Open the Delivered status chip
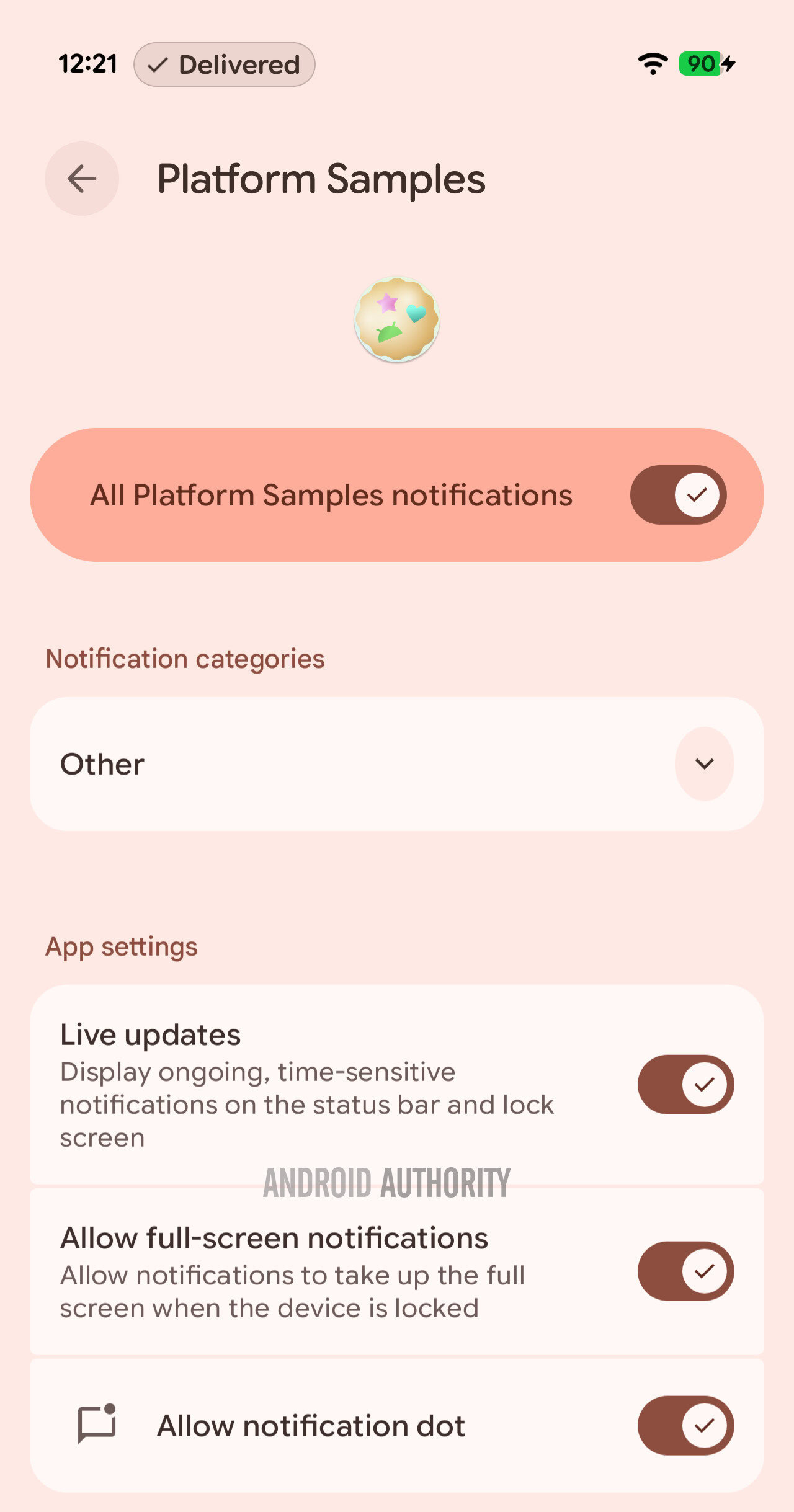794x1512 pixels. coord(225,64)
